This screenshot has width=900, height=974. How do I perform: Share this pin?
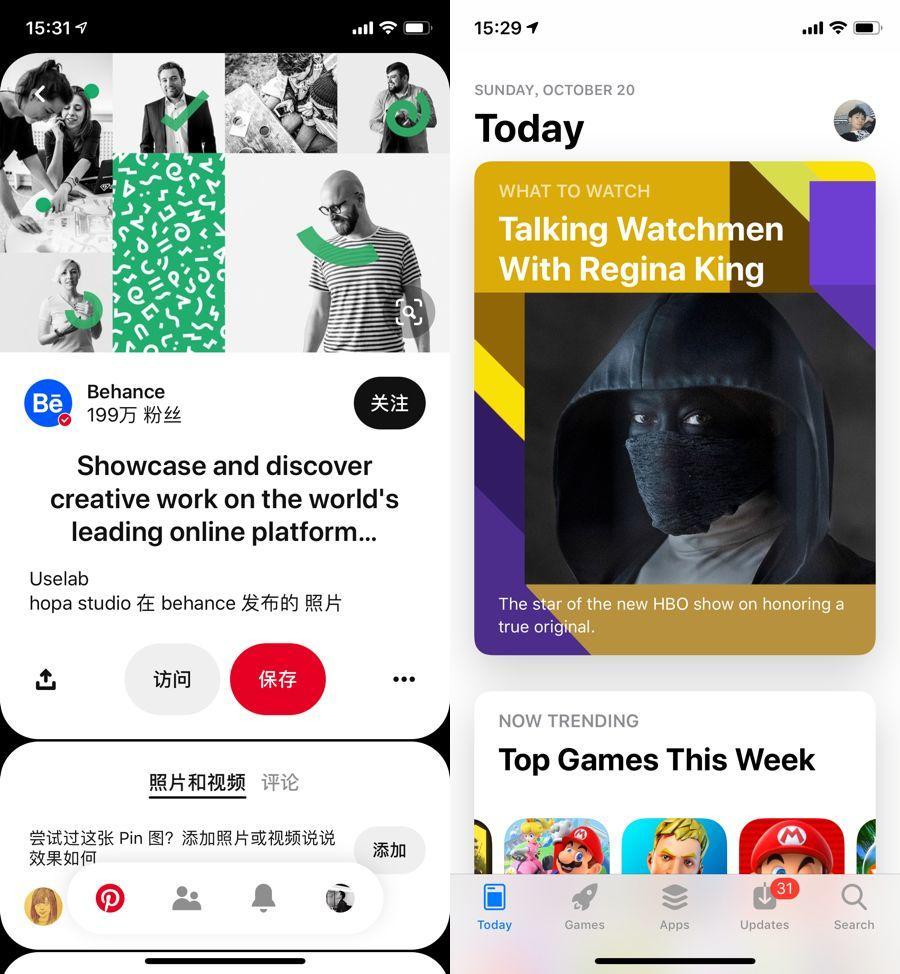tap(46, 680)
